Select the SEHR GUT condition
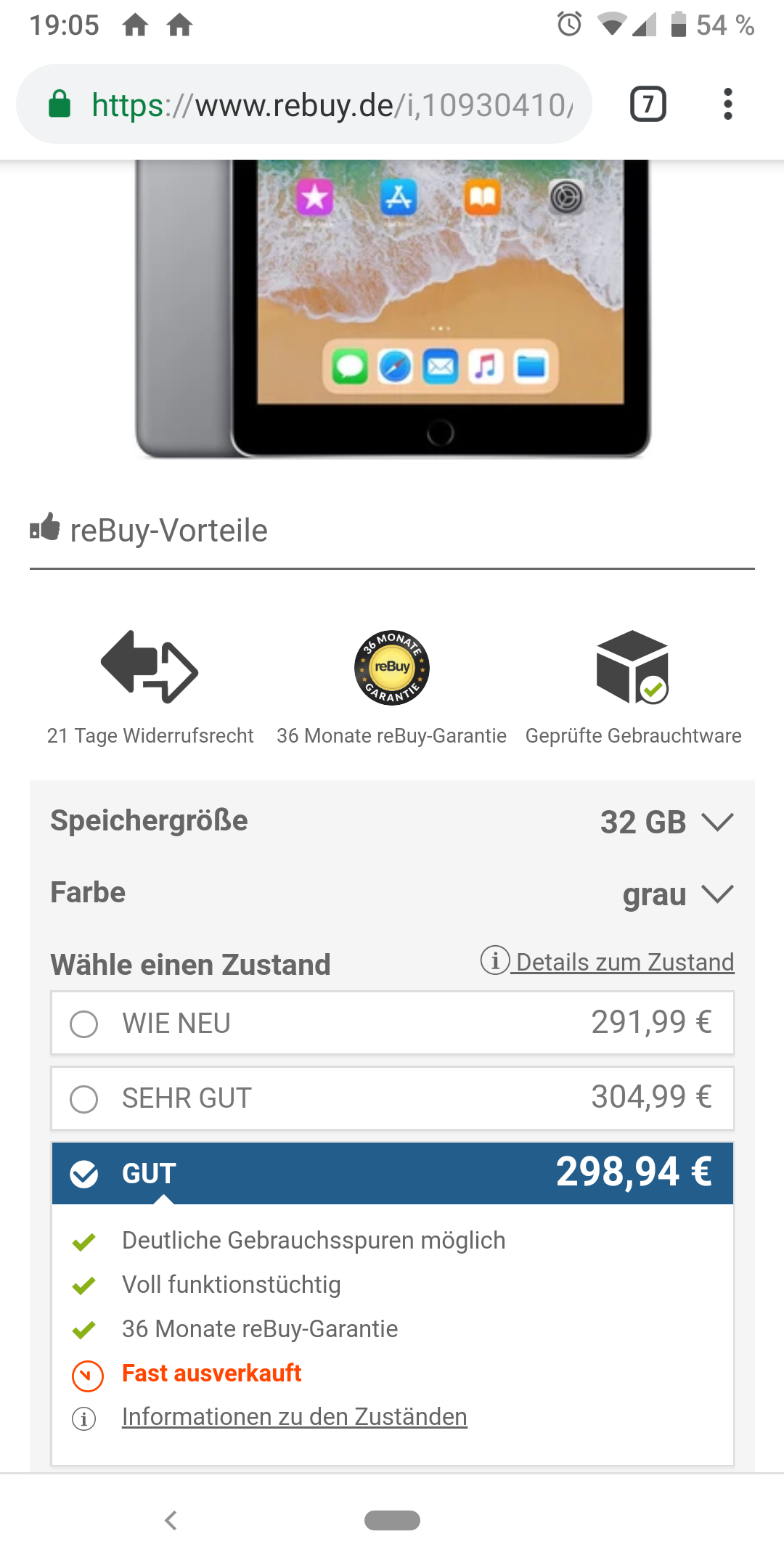This screenshot has height=1568, width=784. click(x=392, y=1098)
